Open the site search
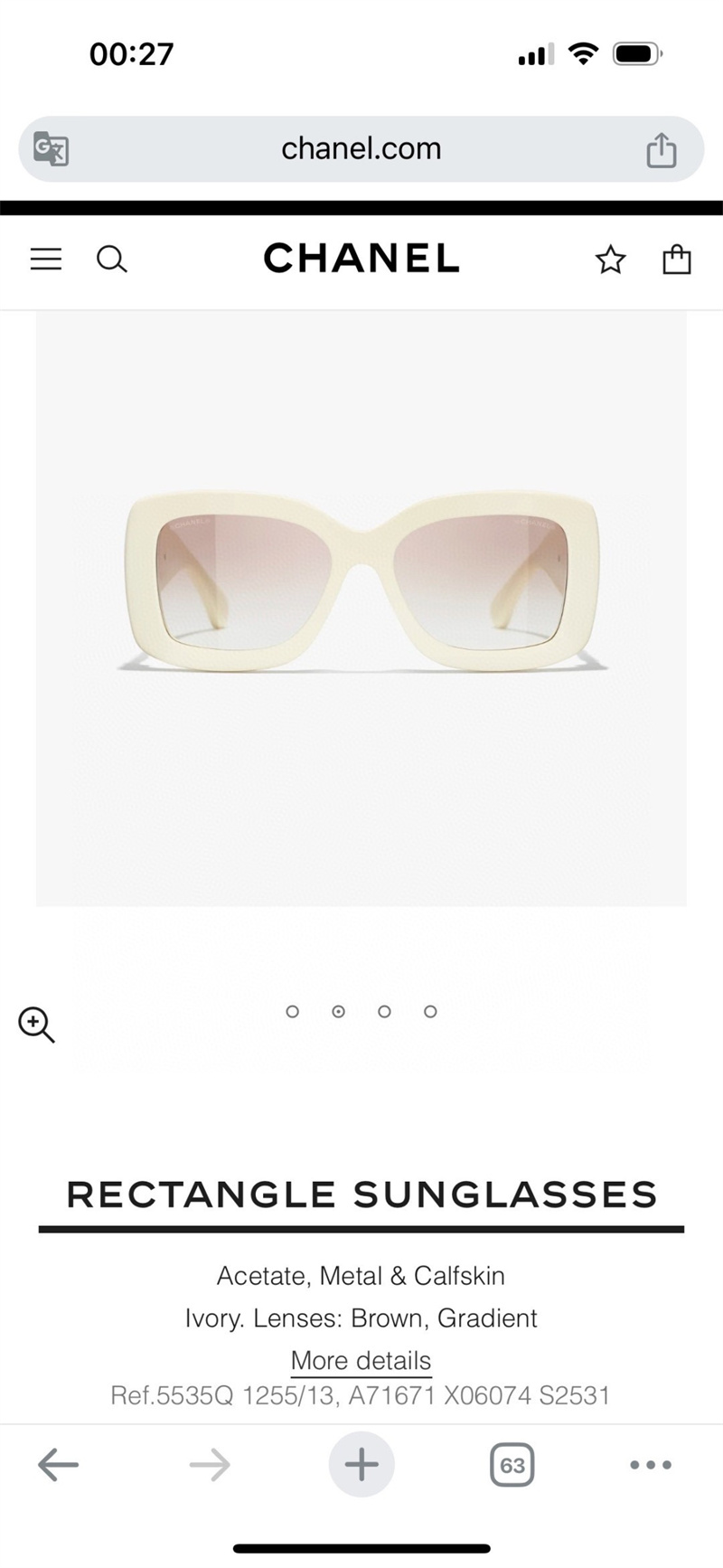 click(x=112, y=260)
